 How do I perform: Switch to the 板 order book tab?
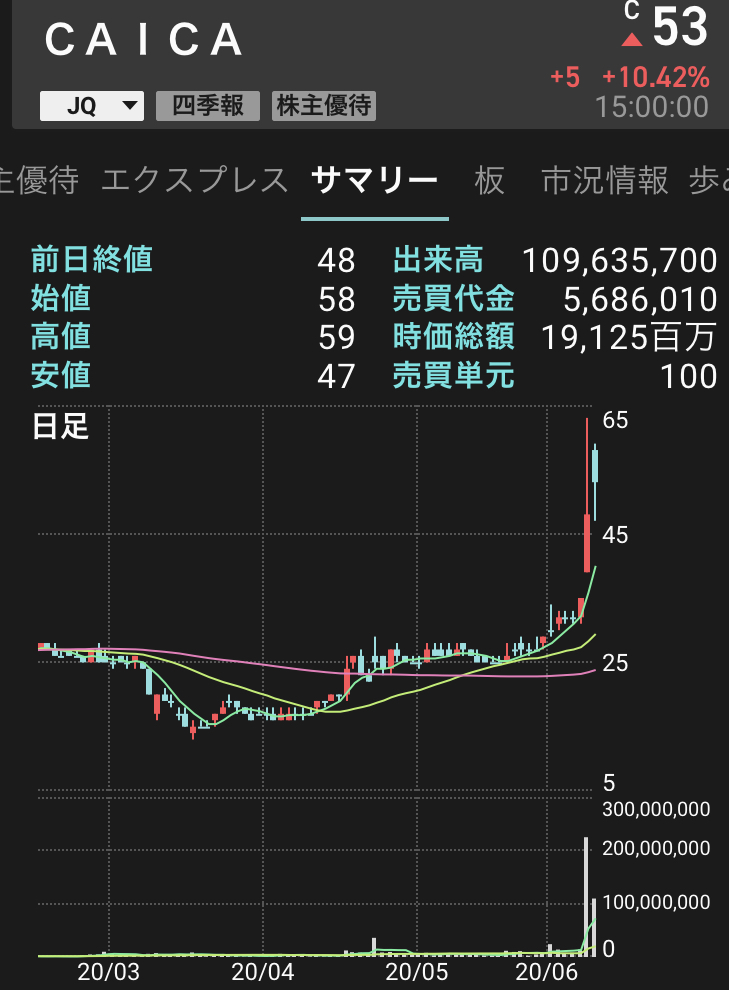(x=490, y=181)
